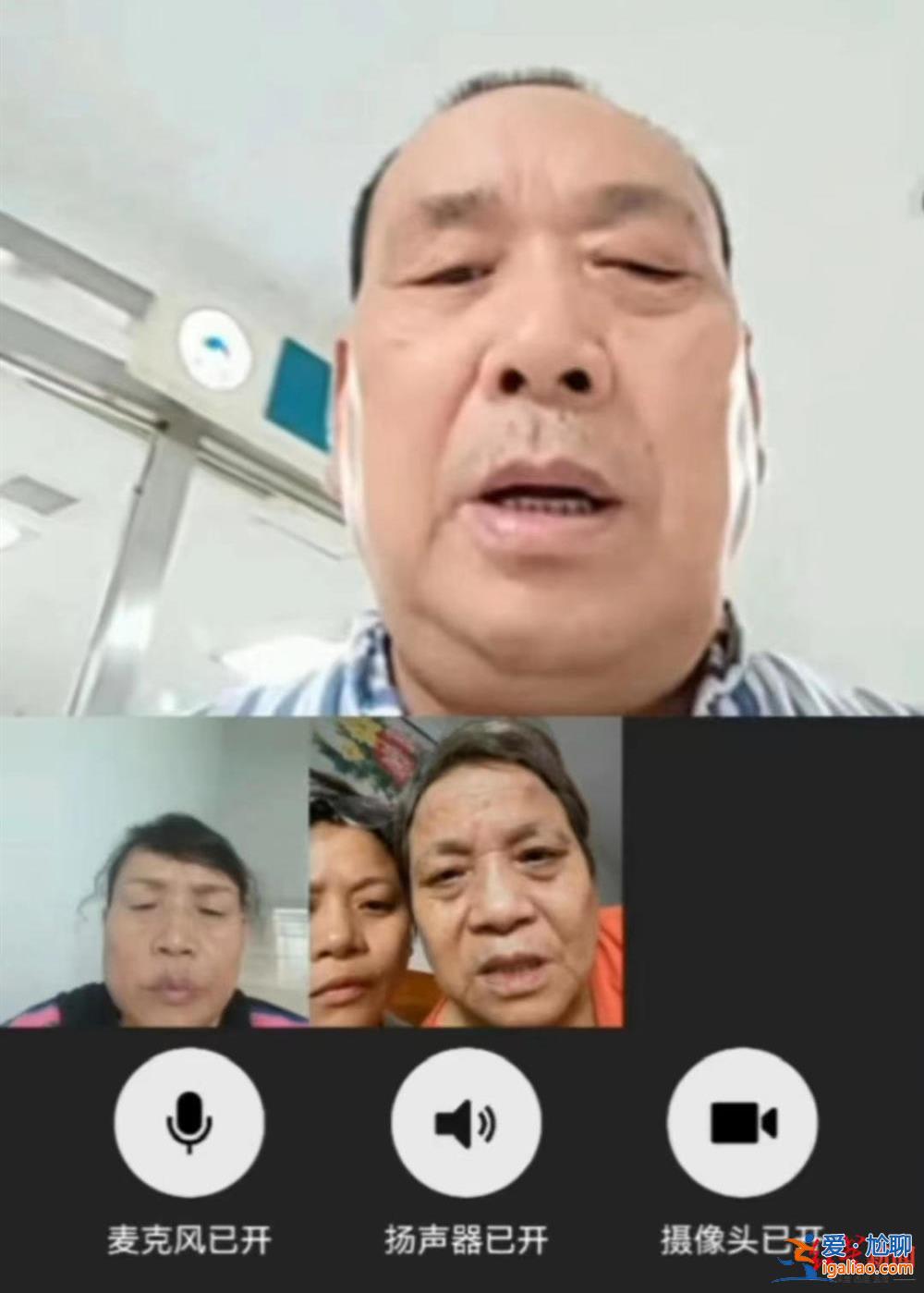Mute the microphone (麦克风已开)
This screenshot has width=924, height=1293.
point(188,1123)
